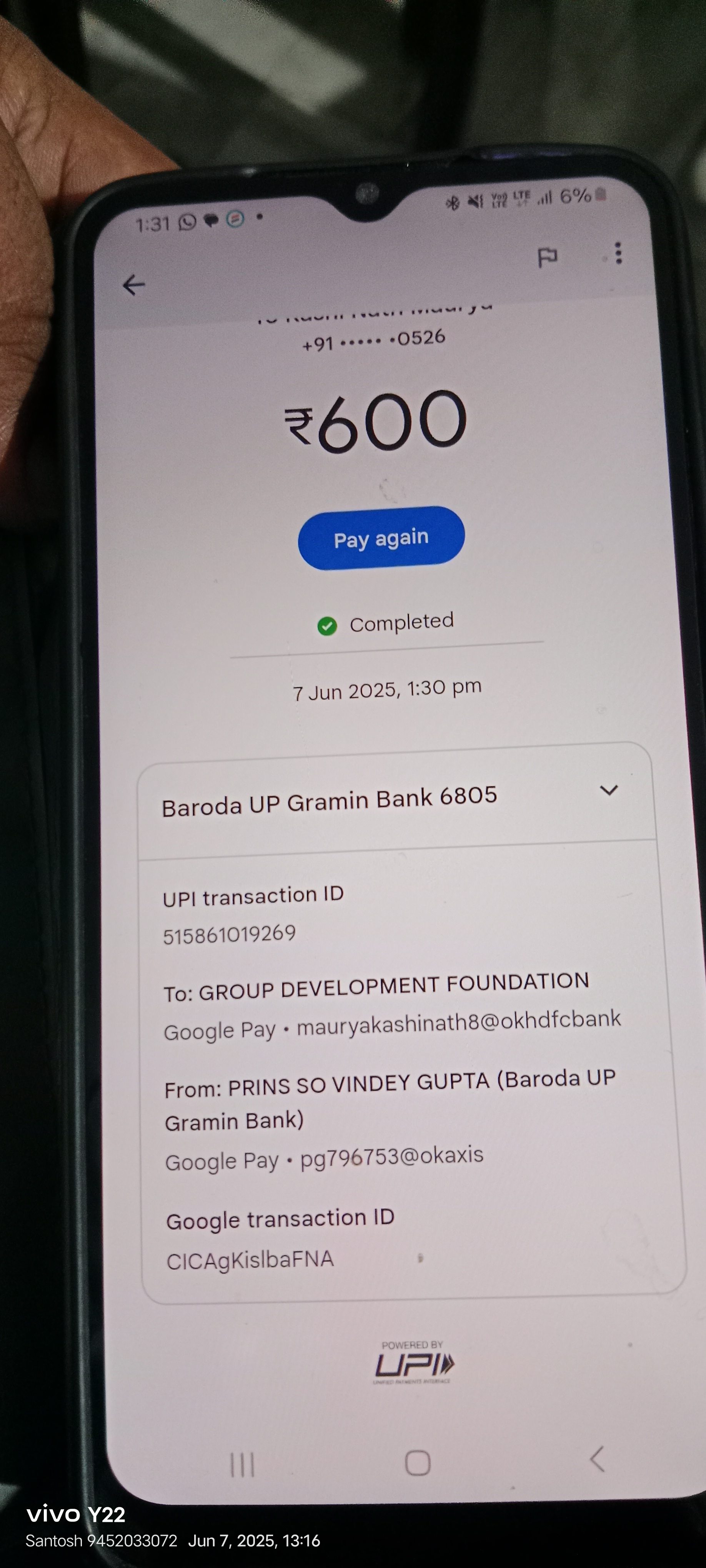The image size is (706, 1568).
Task: Open the three-dot overflow menu
Action: pos(618,253)
